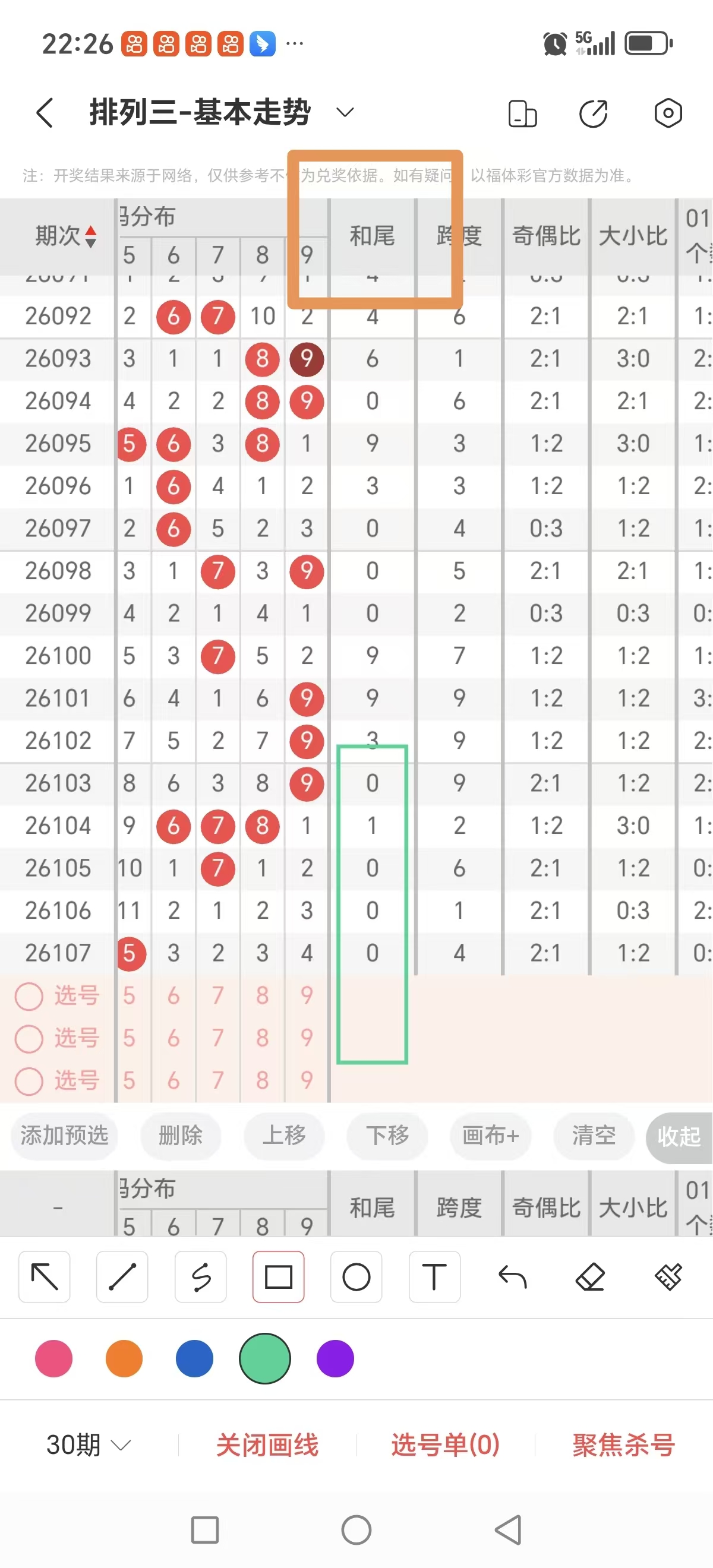Pick the purple color swatch
713x1568 pixels.
[335, 1358]
